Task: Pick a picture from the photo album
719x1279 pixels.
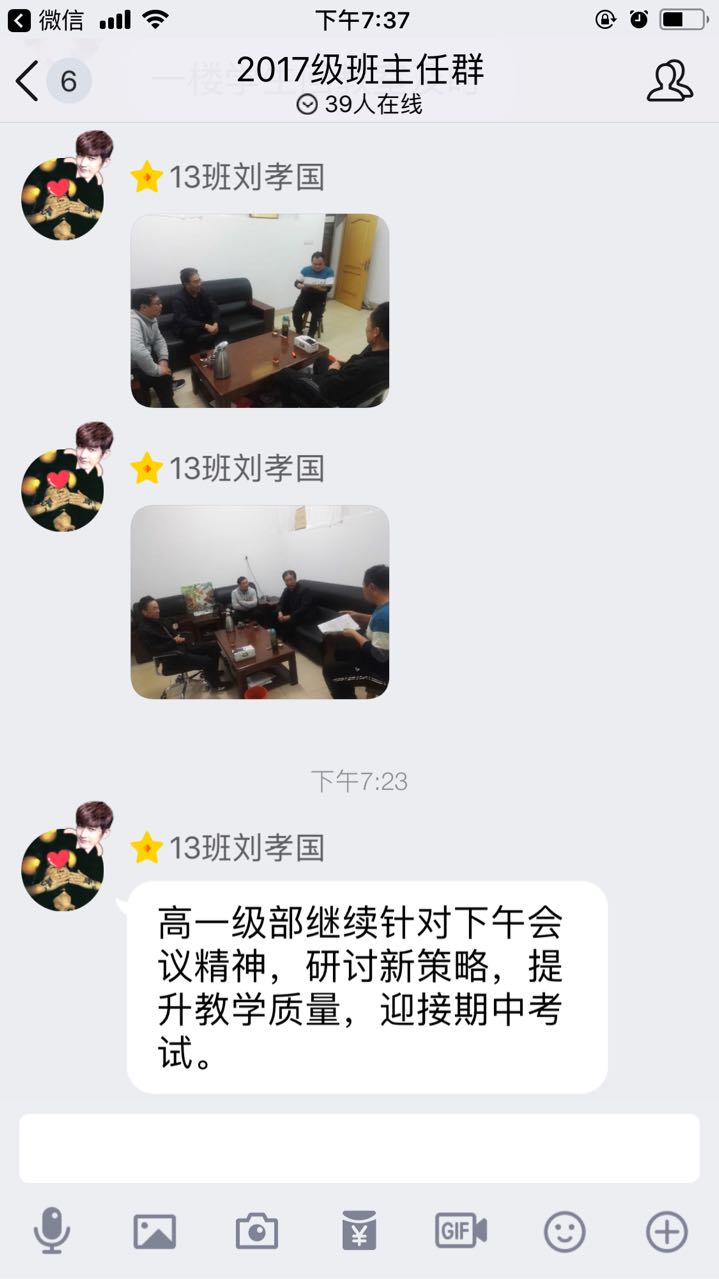Action: tap(155, 1231)
